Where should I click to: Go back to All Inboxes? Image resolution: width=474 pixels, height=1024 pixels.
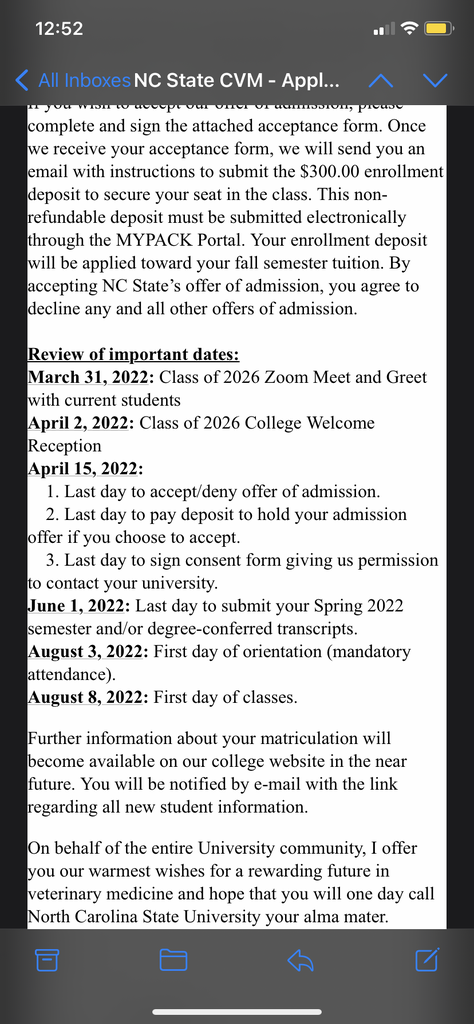click(72, 81)
